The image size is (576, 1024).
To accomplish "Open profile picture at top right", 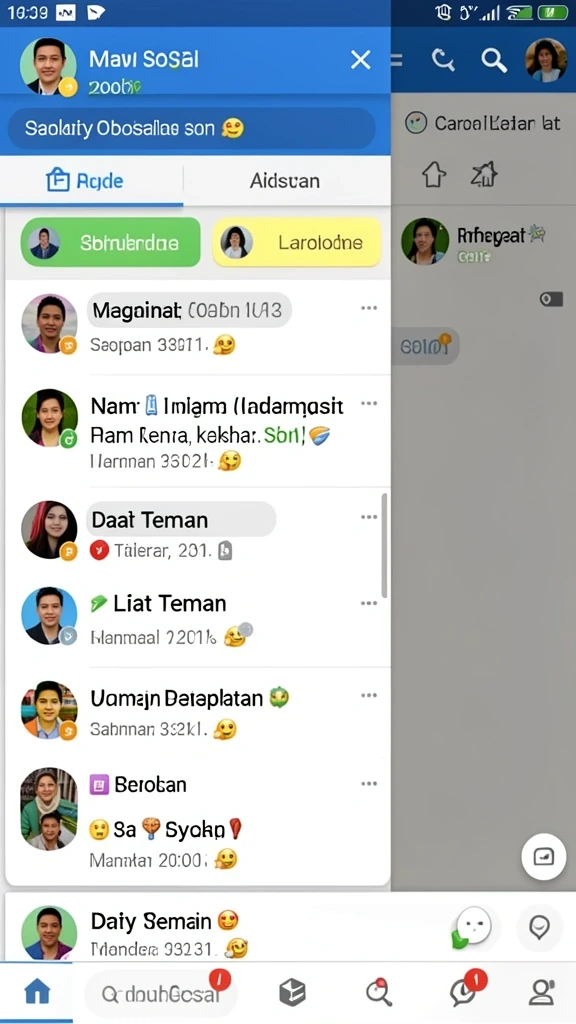I will pyautogui.click(x=546, y=60).
